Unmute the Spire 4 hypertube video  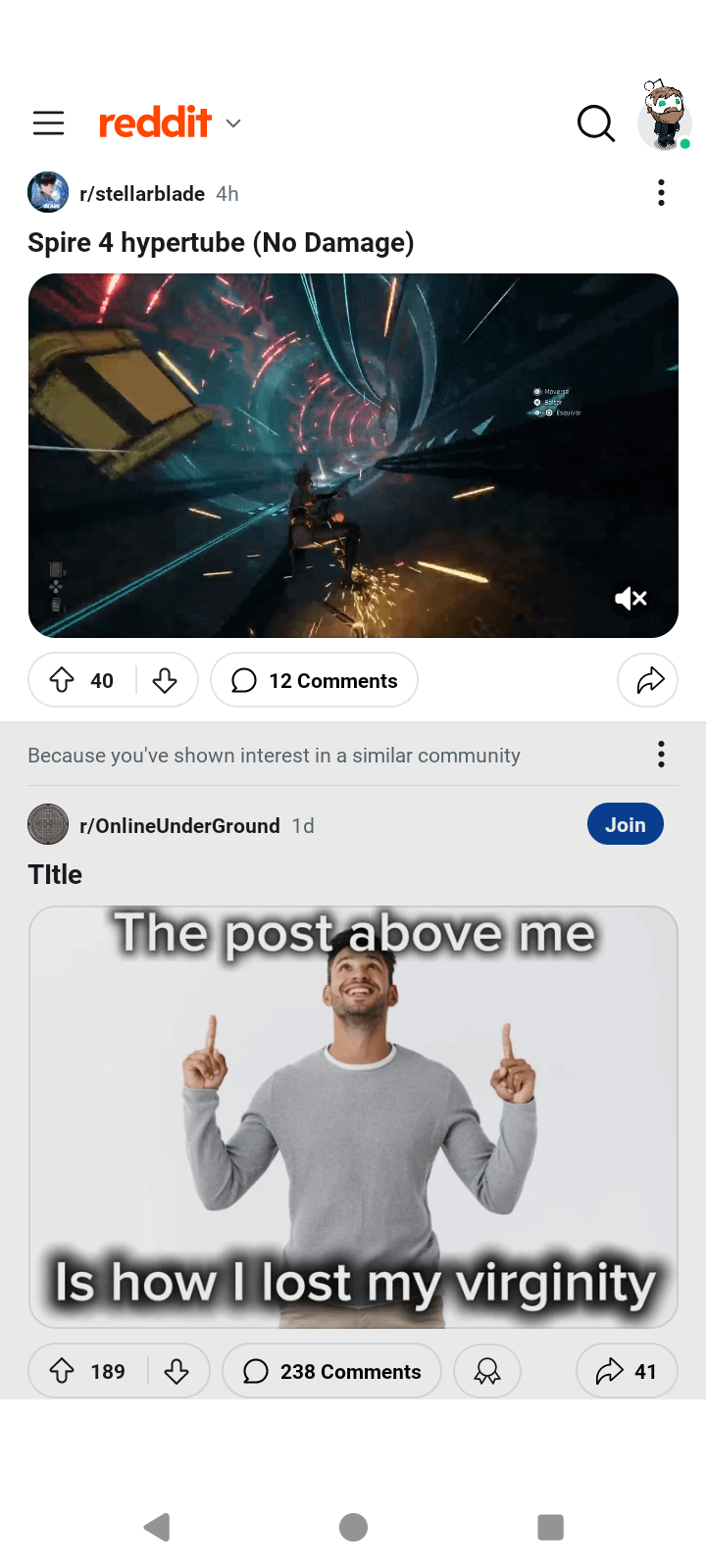pos(630,598)
